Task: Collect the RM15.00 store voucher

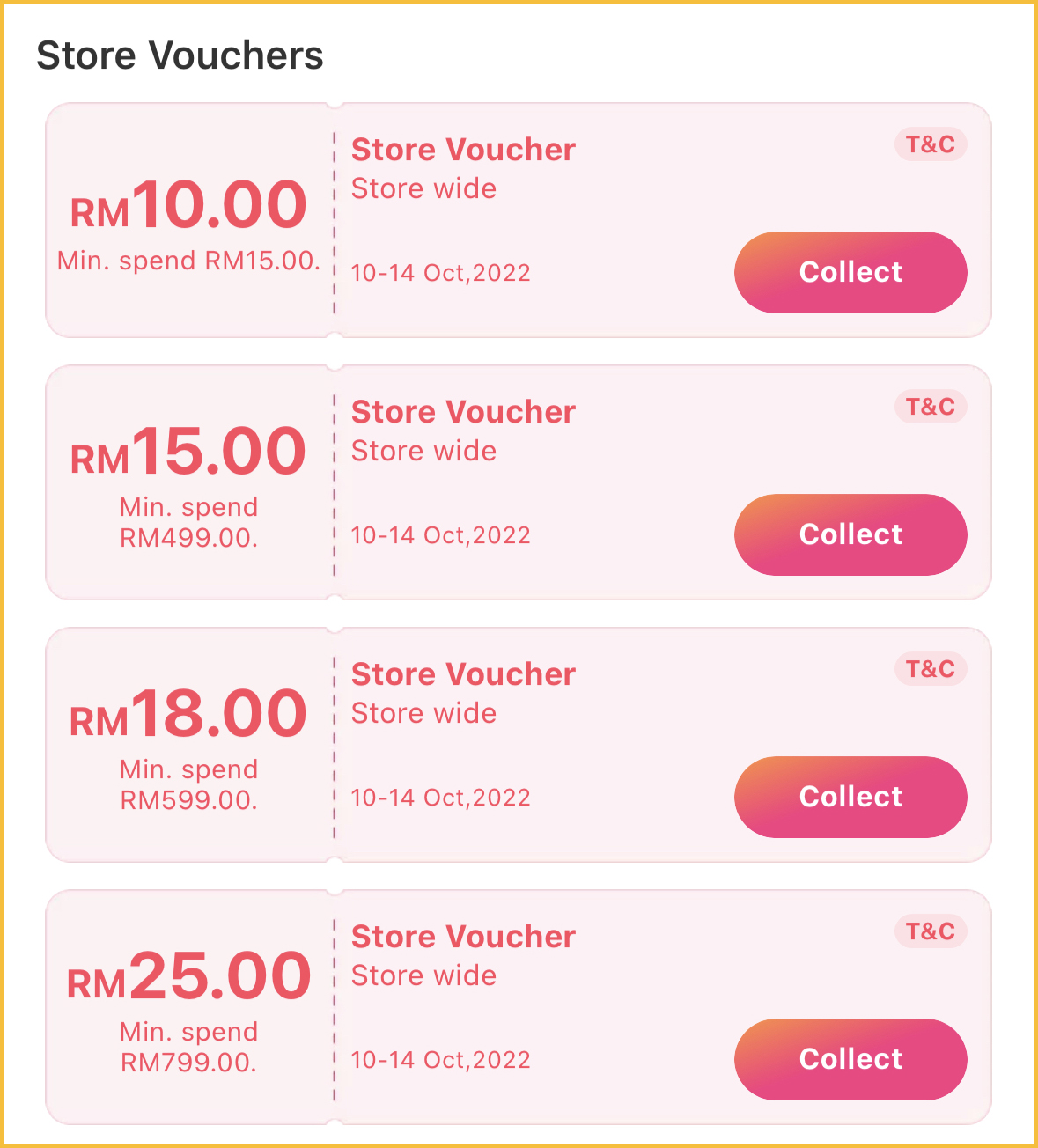Action: click(850, 534)
